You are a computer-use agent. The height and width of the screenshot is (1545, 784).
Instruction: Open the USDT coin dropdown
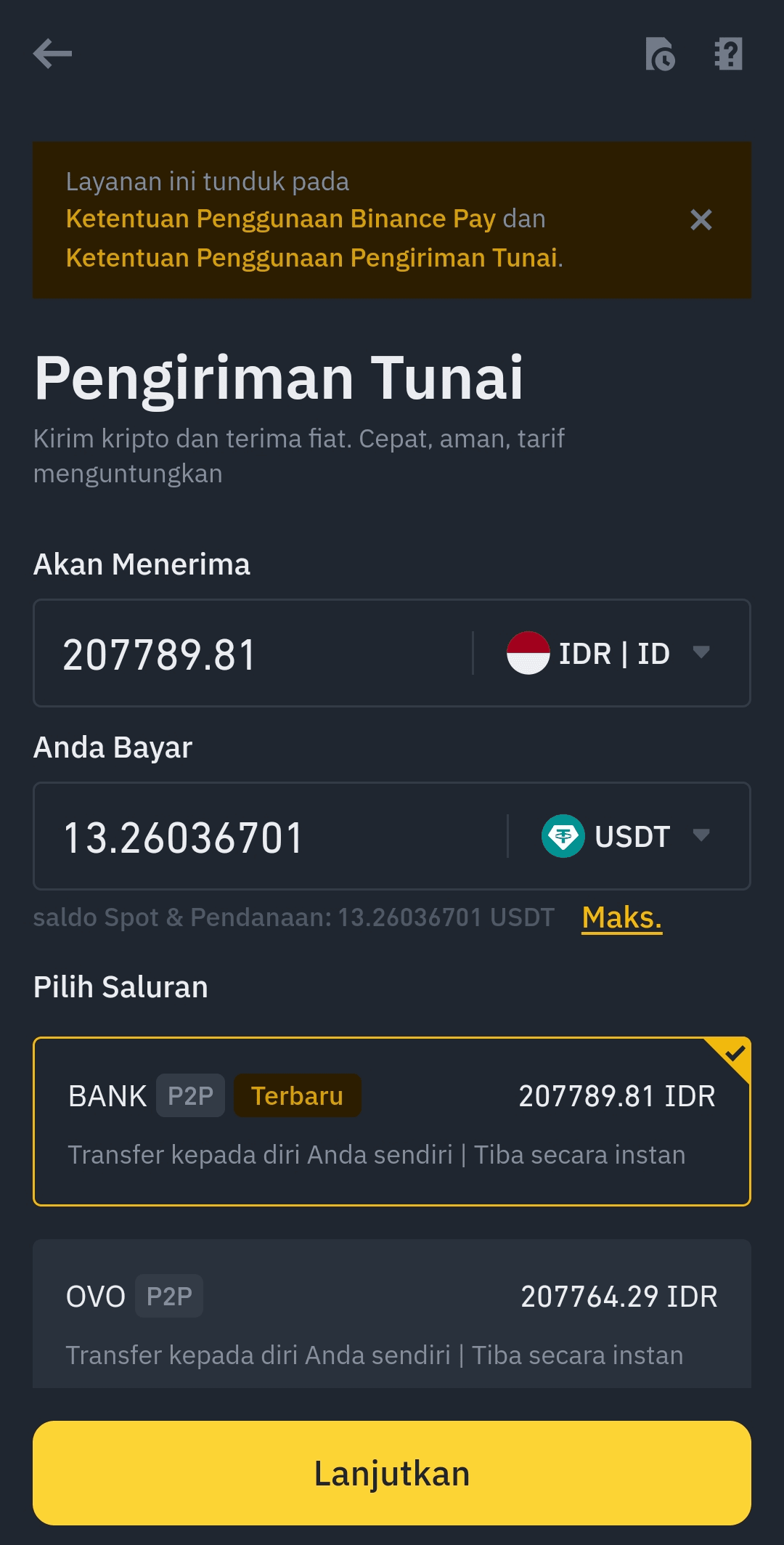[x=626, y=837]
